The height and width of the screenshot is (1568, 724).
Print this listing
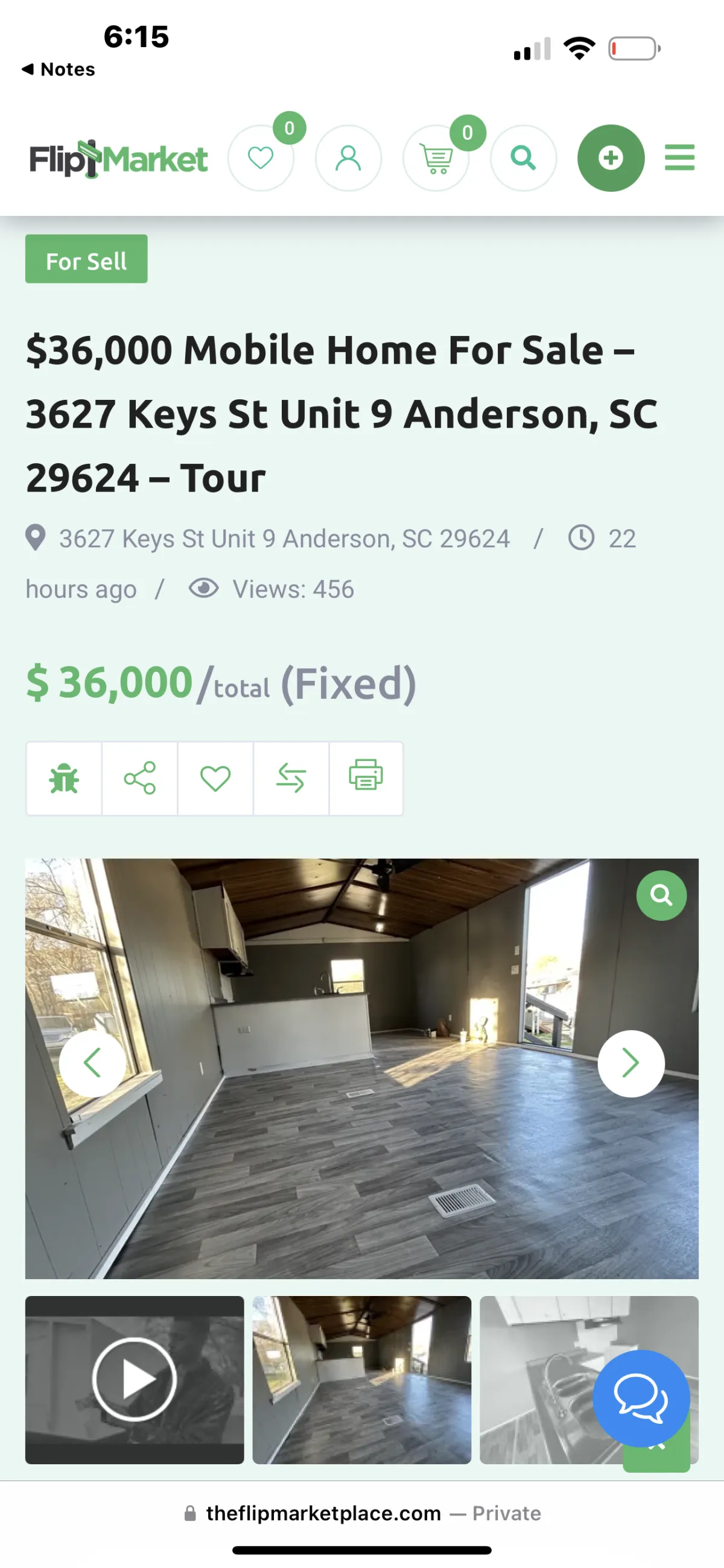366,778
